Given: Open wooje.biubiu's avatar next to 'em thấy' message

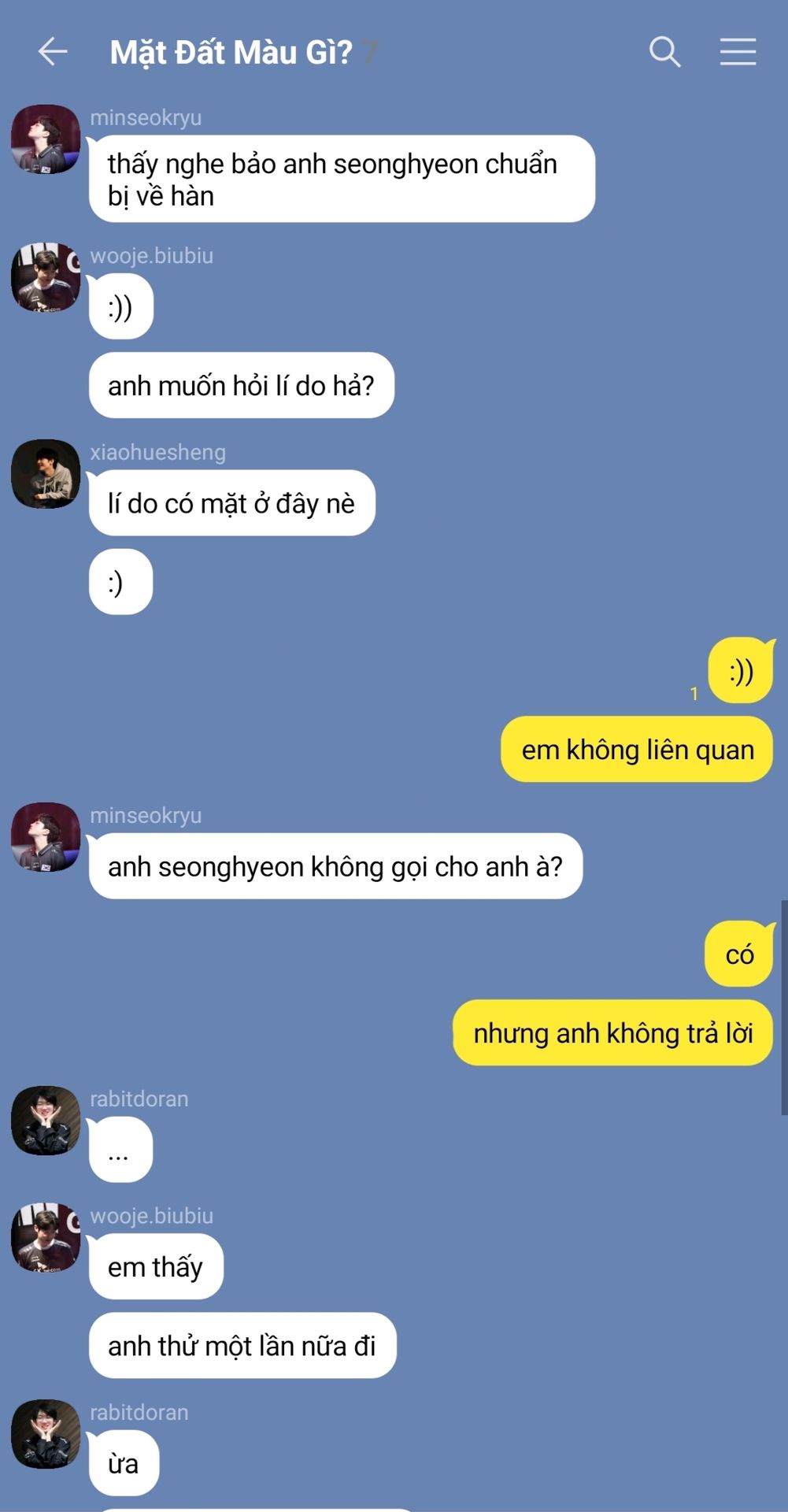Looking at the screenshot, I should 46,1237.
